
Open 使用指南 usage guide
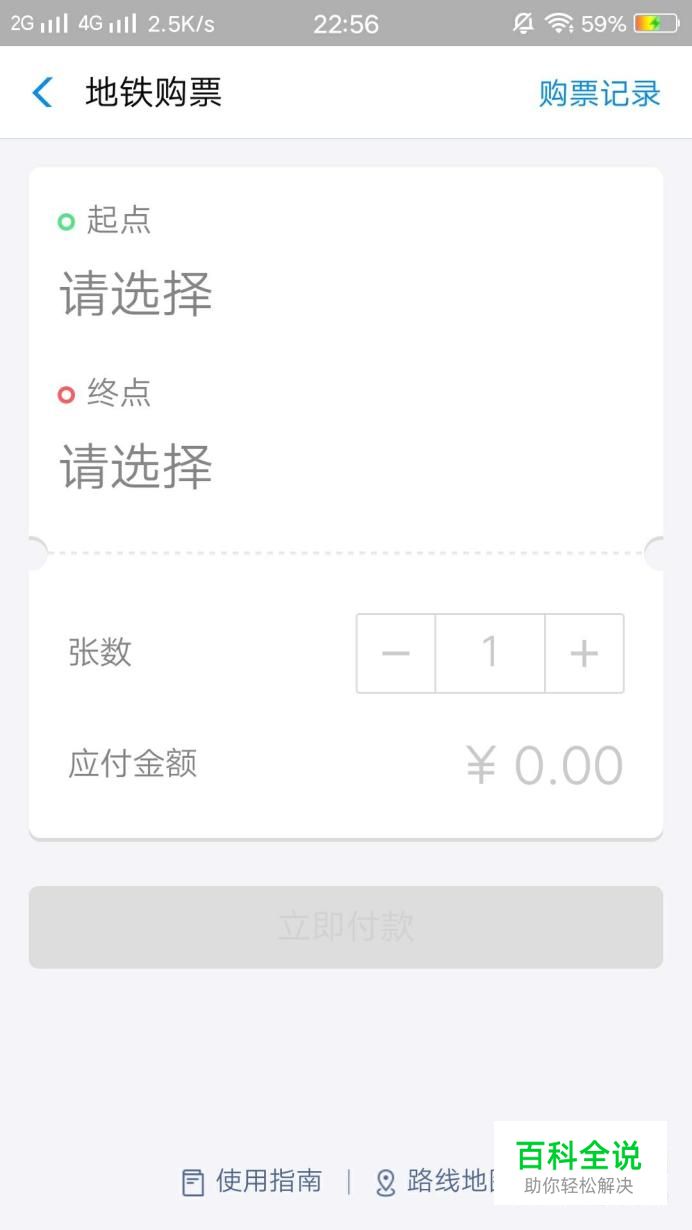tap(252, 1182)
